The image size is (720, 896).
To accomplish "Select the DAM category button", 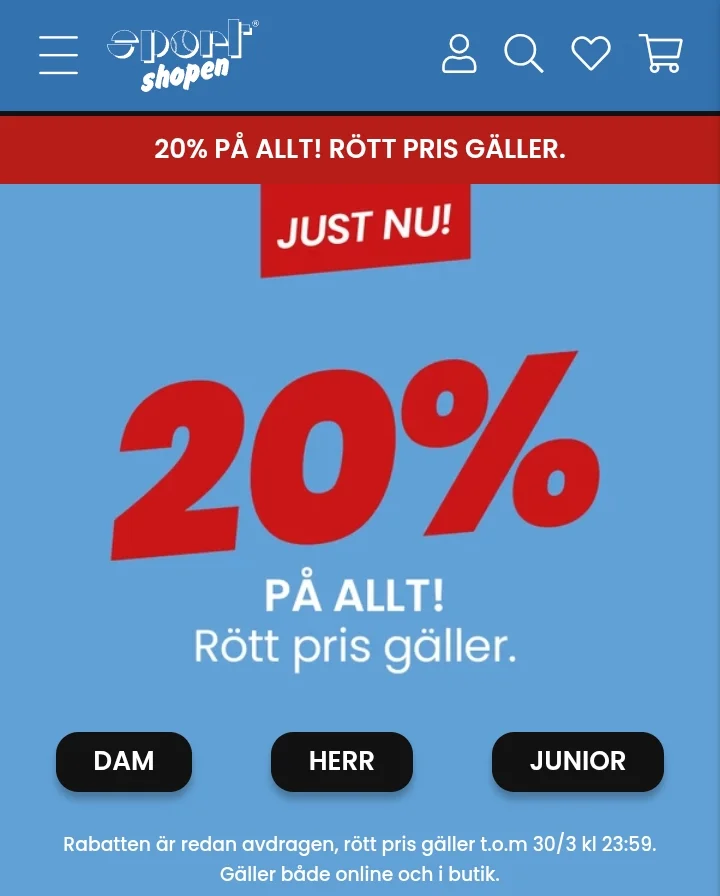I will 124,761.
